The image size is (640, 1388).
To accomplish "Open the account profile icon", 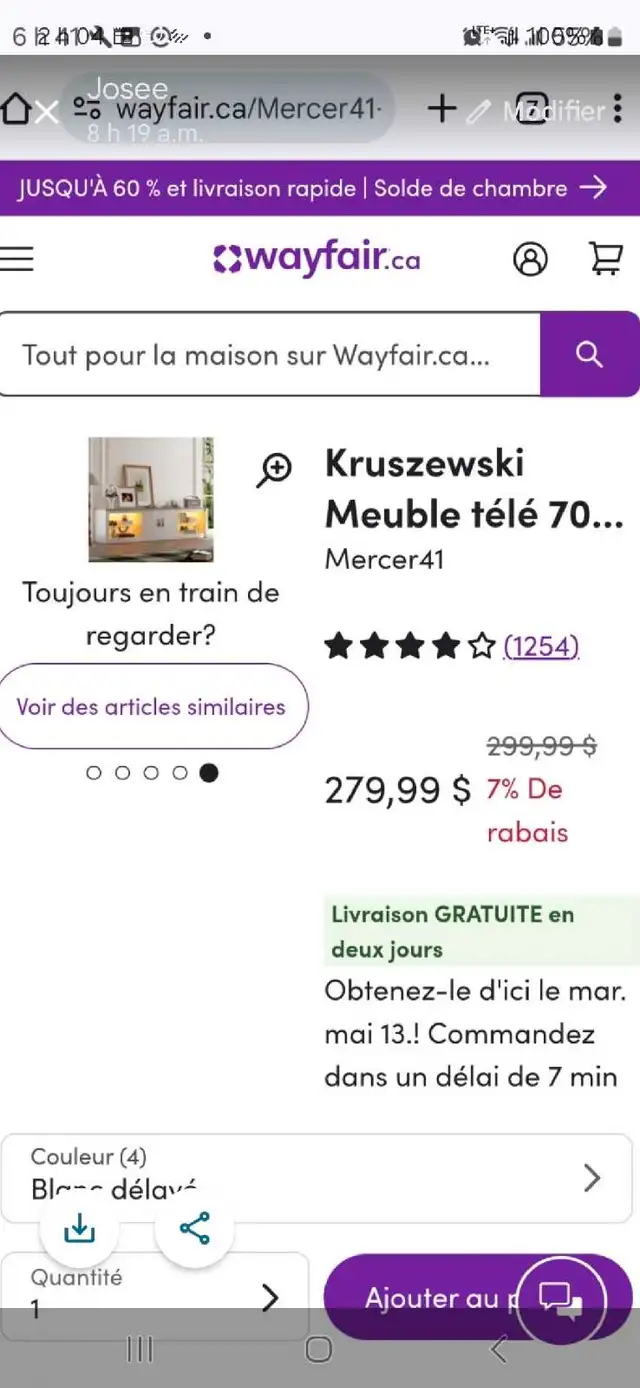I will [x=530, y=259].
